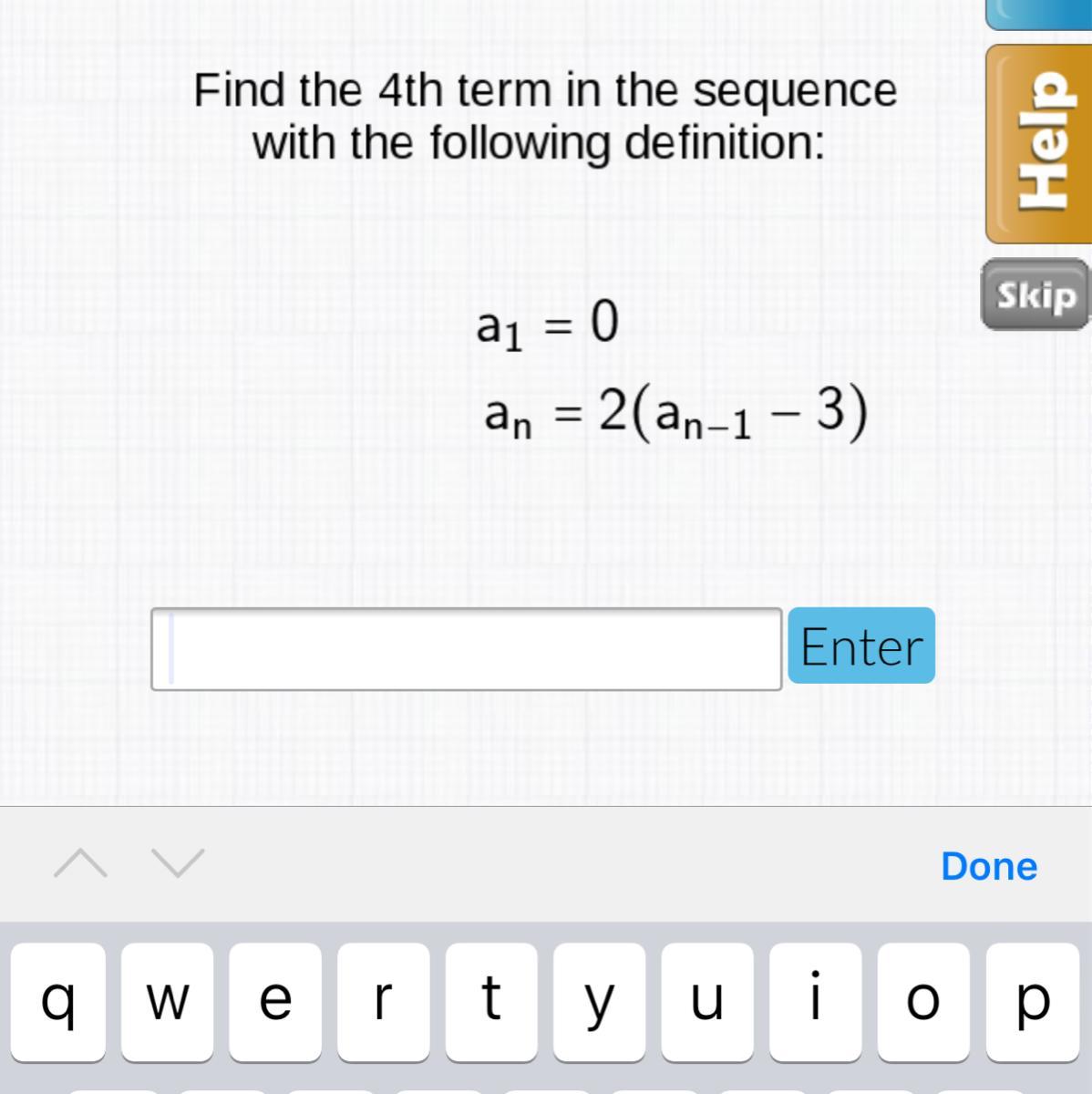Go to next field with down arrow
Viewport: 1092px width, 1094px height.
tap(178, 862)
